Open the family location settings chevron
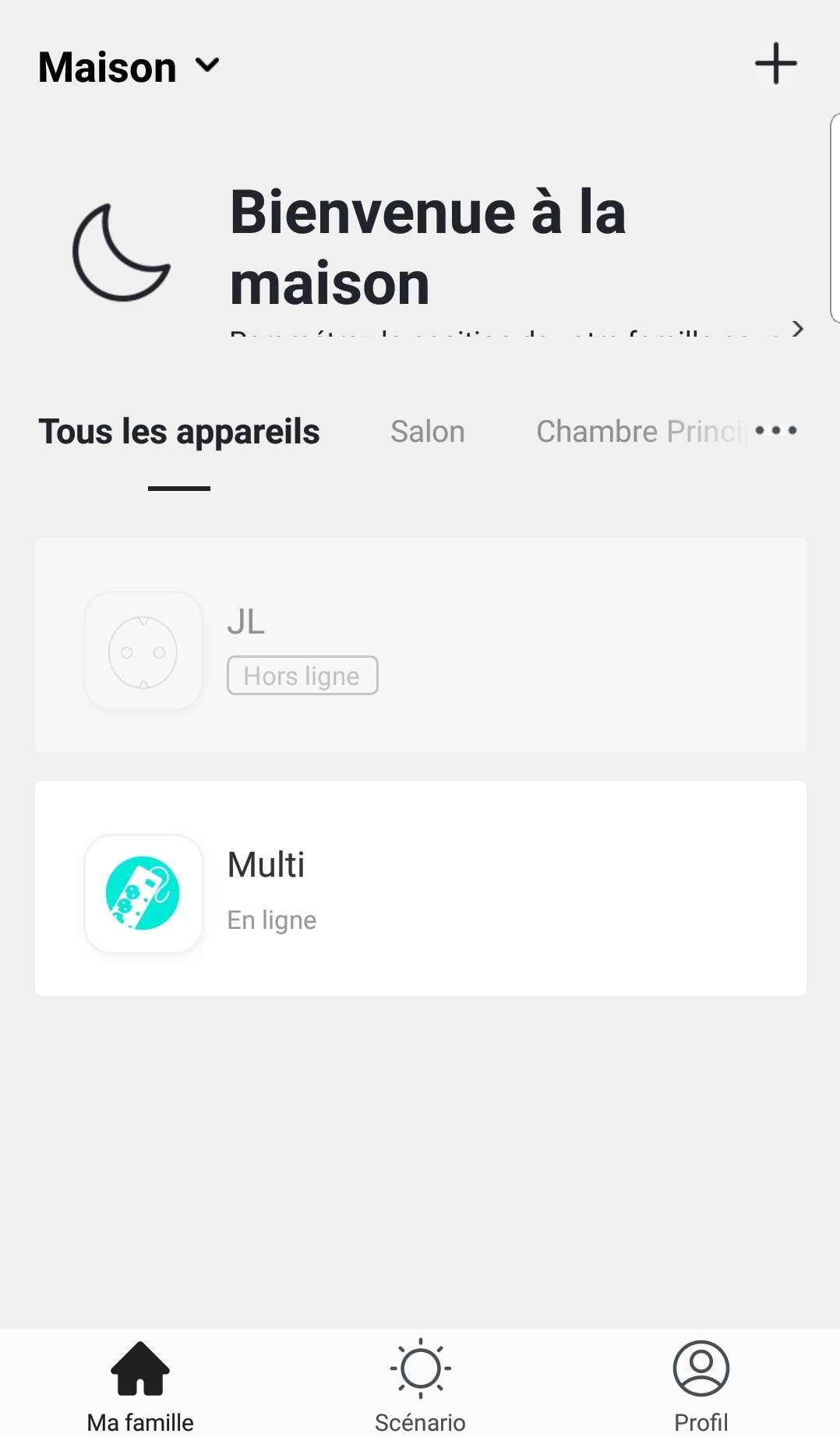This screenshot has width=840, height=1437. coord(797,329)
